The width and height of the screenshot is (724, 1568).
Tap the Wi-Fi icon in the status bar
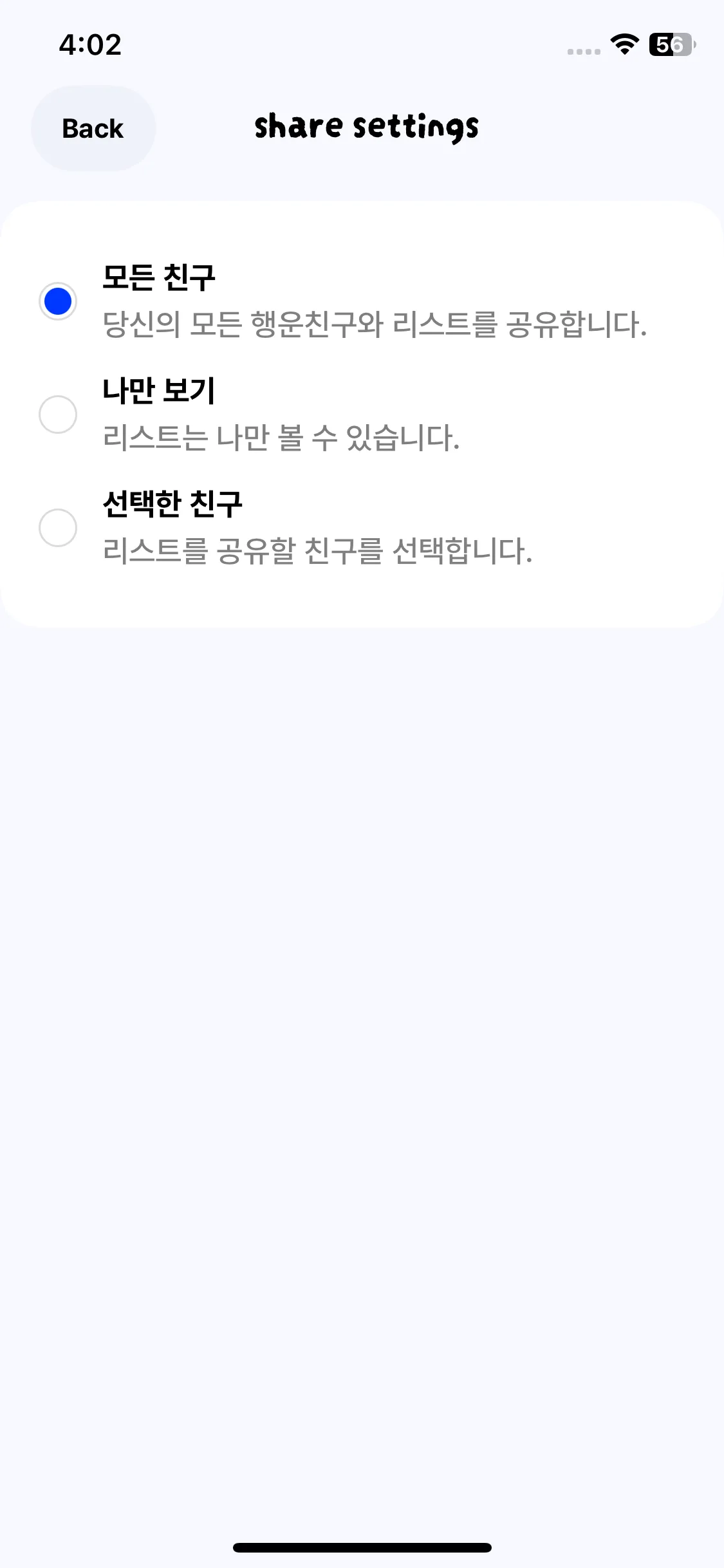[x=622, y=45]
